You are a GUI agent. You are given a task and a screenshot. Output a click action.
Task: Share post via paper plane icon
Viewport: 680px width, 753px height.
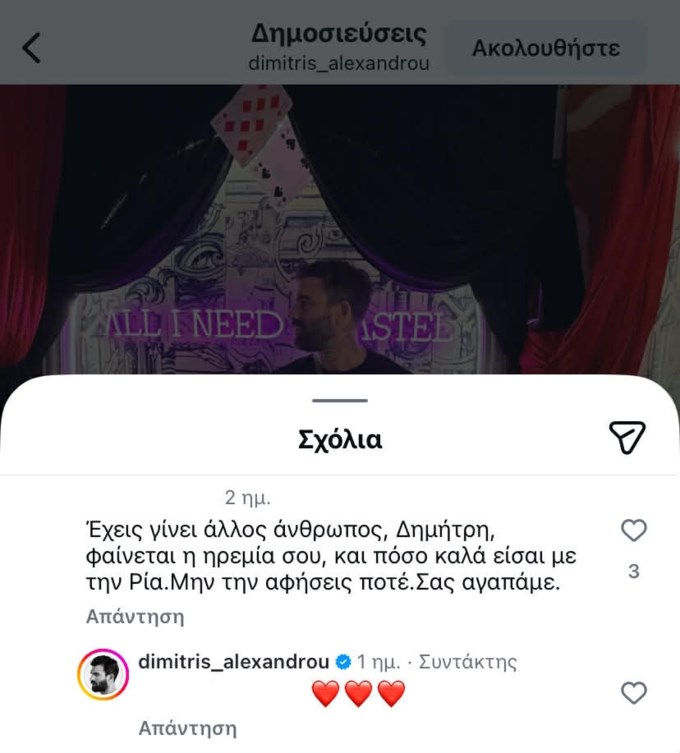click(627, 437)
